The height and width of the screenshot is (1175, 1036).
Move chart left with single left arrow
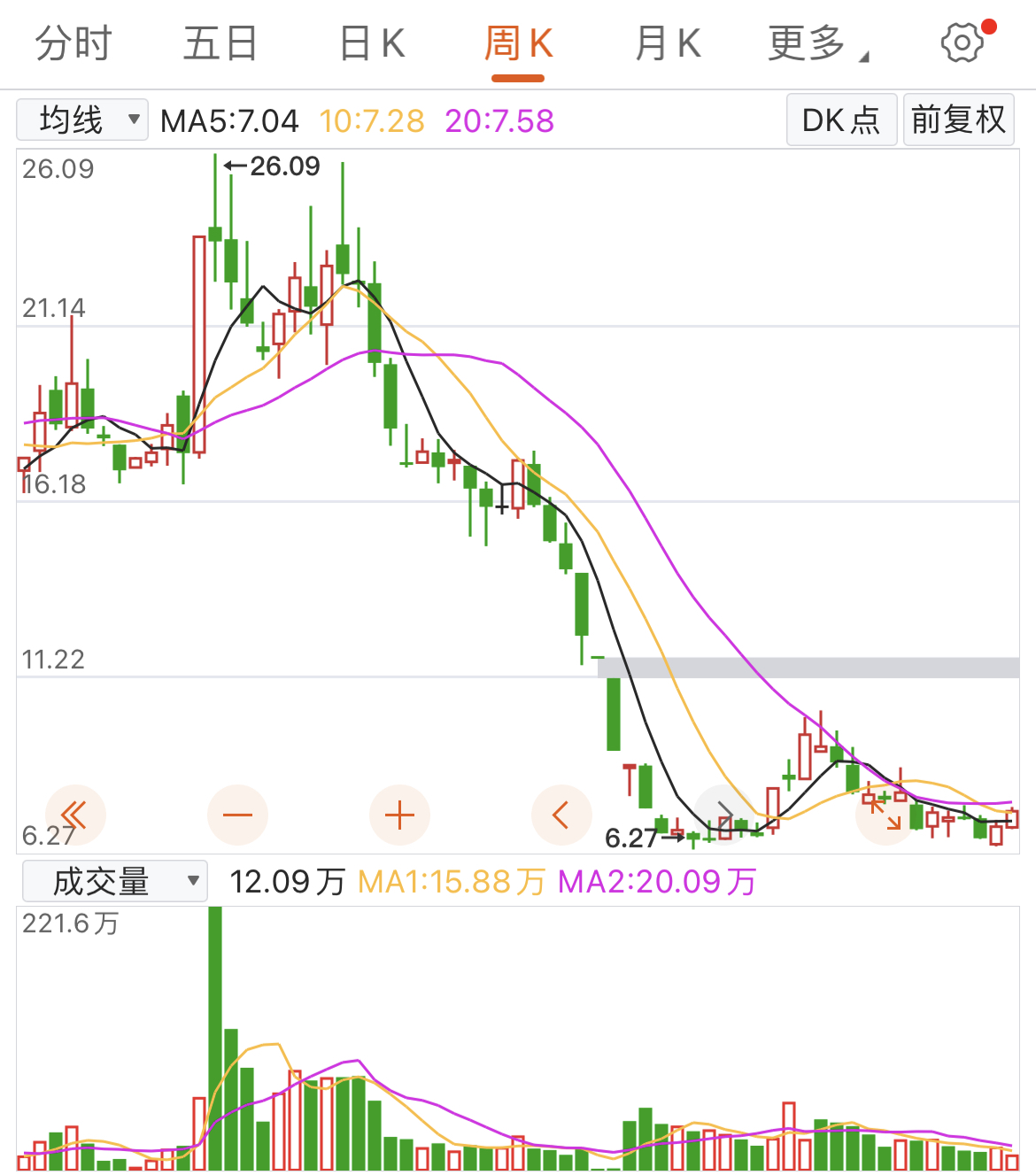(561, 815)
